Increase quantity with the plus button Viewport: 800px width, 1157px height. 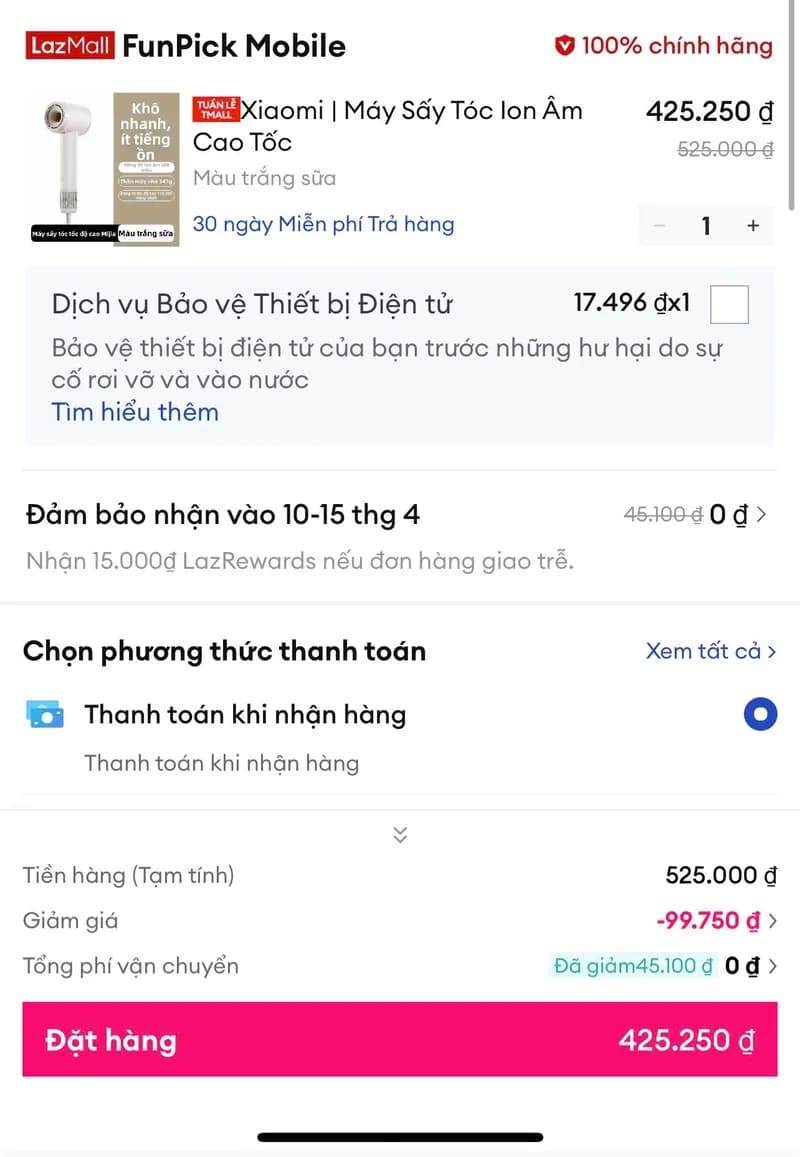pos(753,226)
